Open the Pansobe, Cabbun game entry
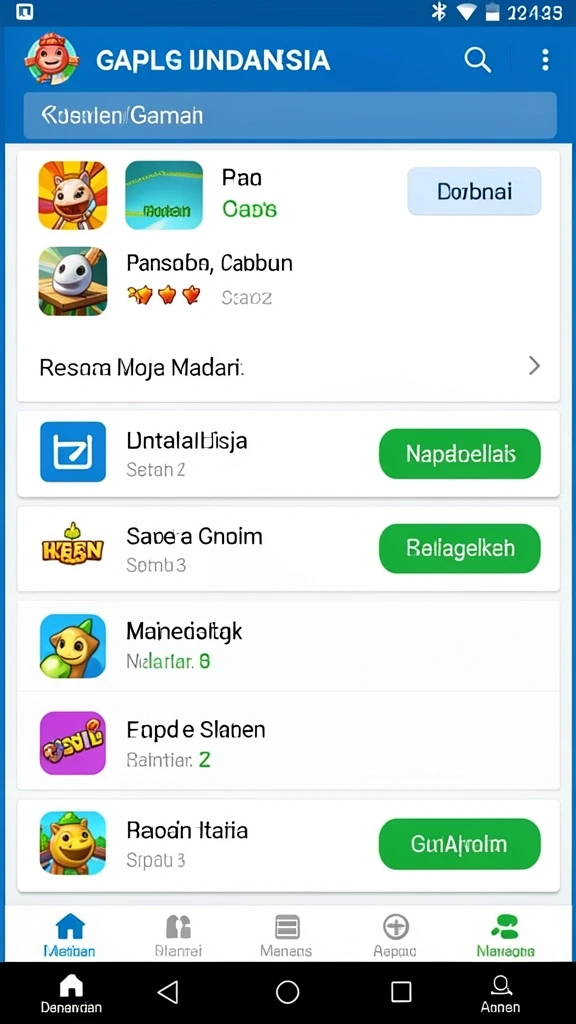This screenshot has height=1024, width=576. pos(209,281)
